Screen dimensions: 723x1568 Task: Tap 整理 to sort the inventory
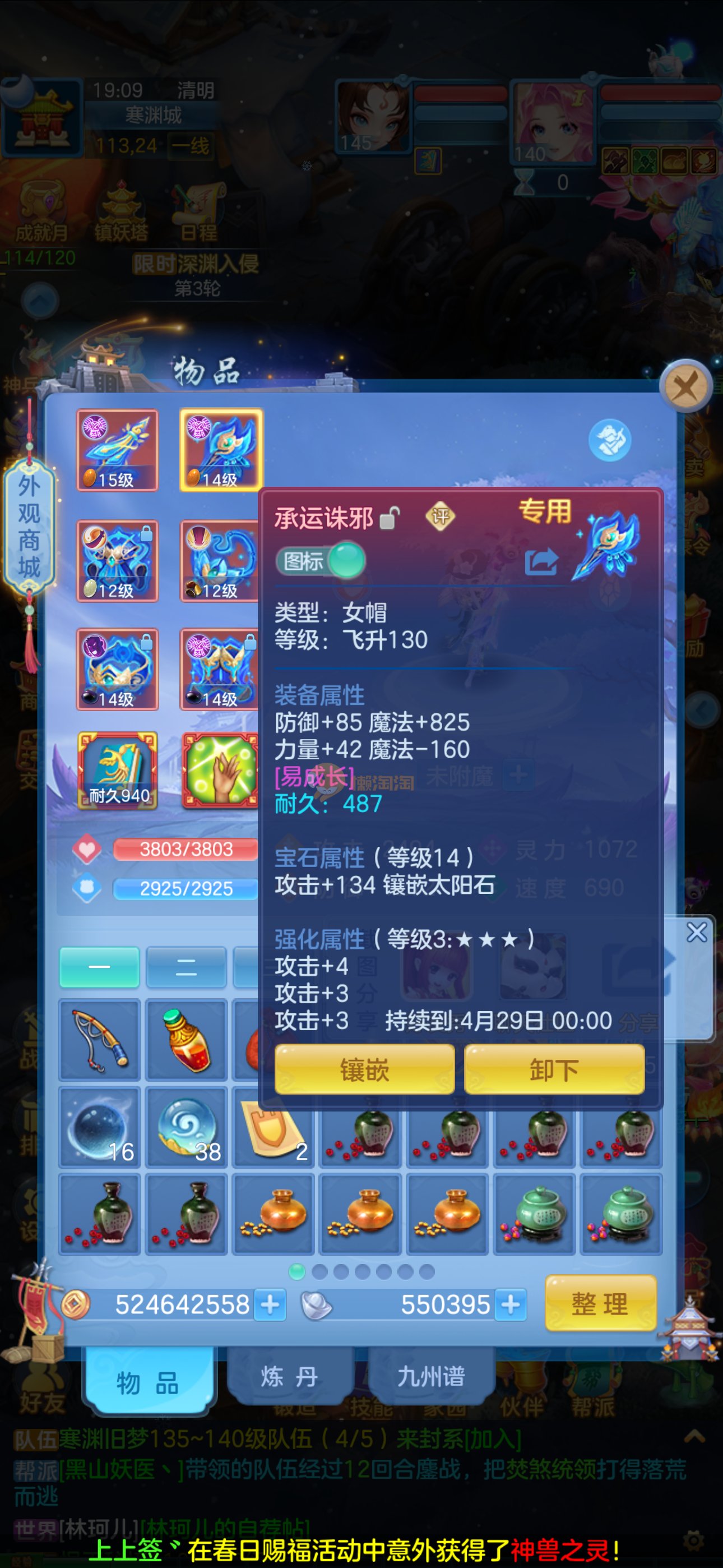pyautogui.click(x=600, y=1304)
